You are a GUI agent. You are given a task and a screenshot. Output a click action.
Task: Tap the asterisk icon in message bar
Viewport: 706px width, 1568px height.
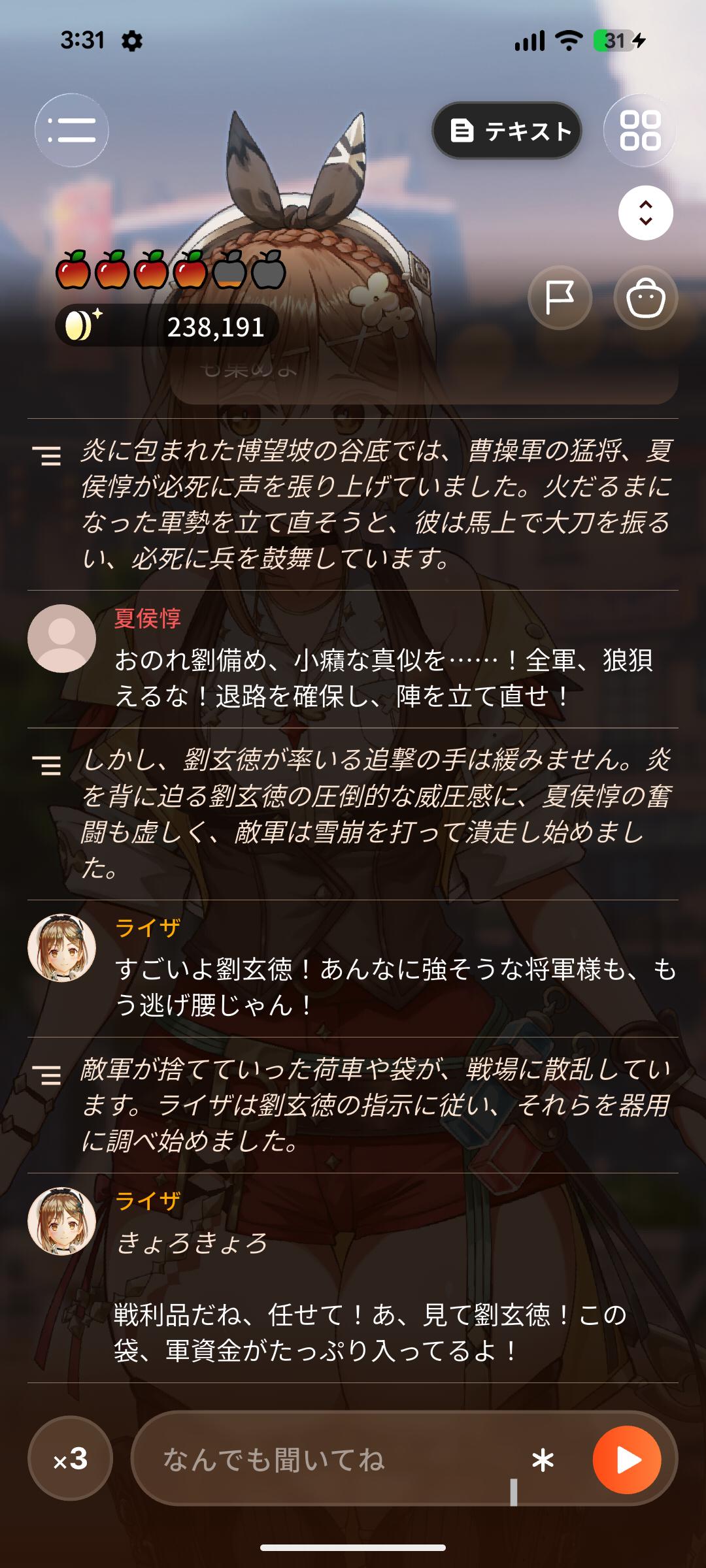[543, 1461]
